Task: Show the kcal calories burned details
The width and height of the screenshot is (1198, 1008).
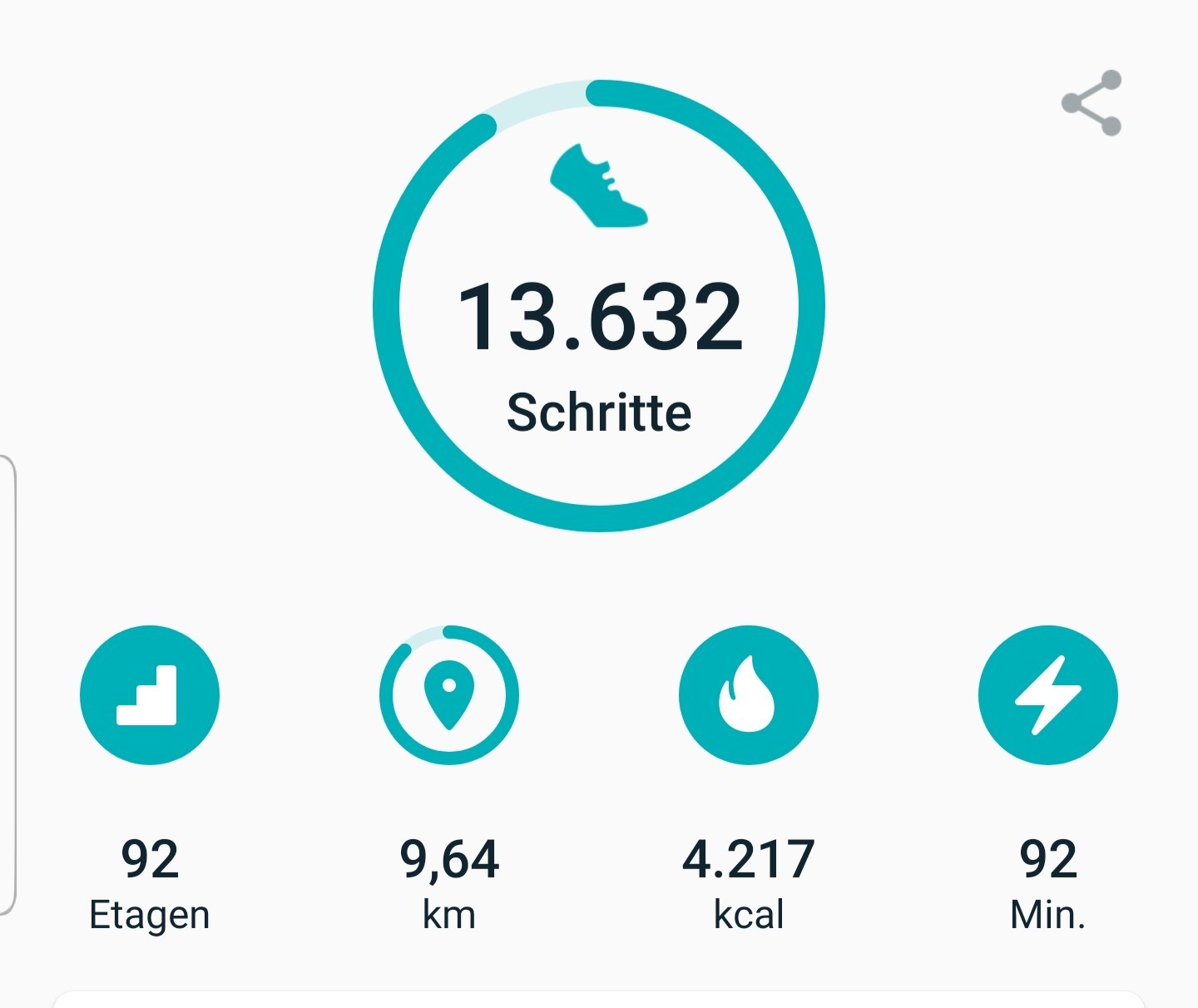Action: 749,695
